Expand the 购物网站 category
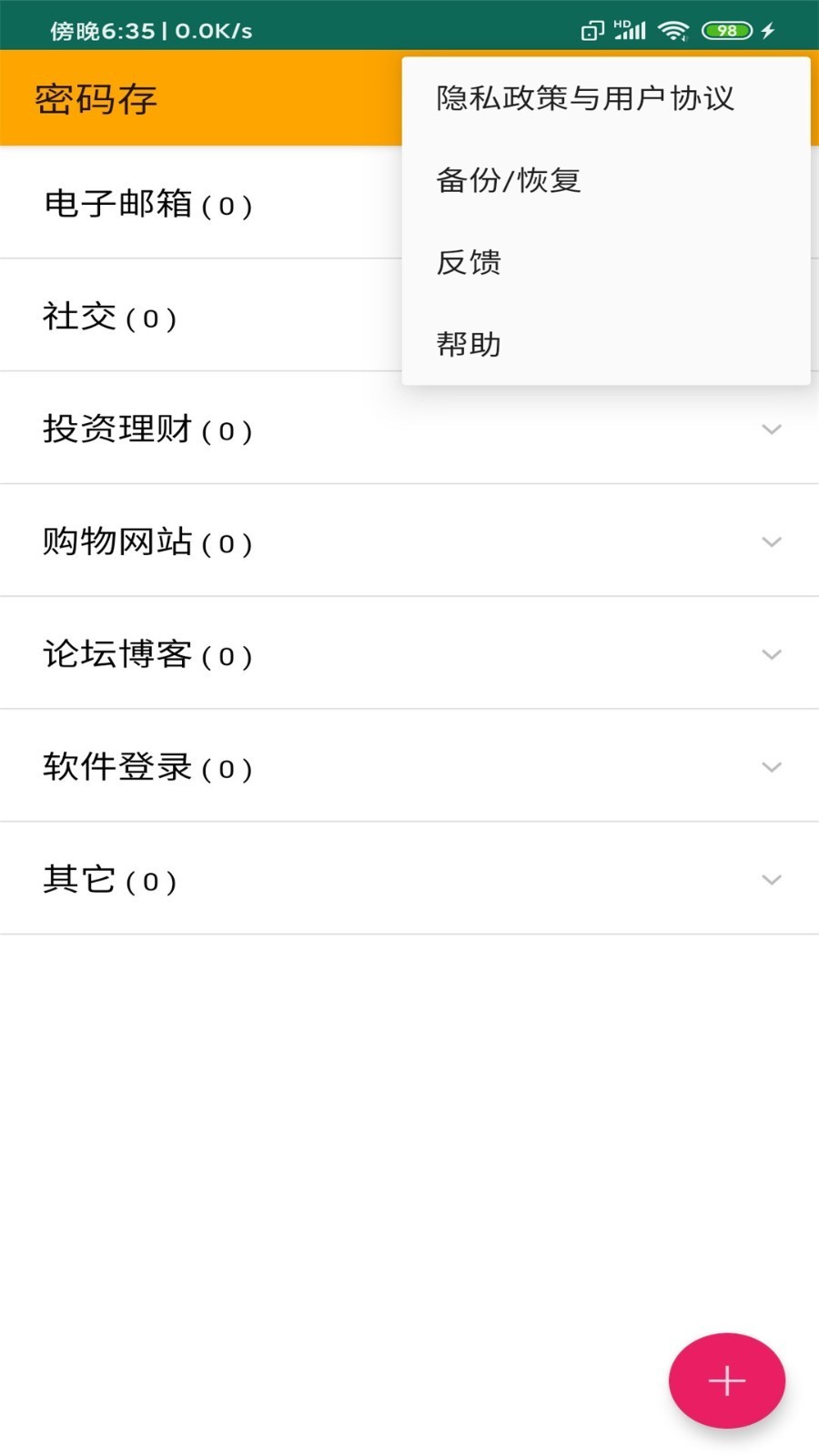The width and height of the screenshot is (819, 1456). tap(409, 541)
